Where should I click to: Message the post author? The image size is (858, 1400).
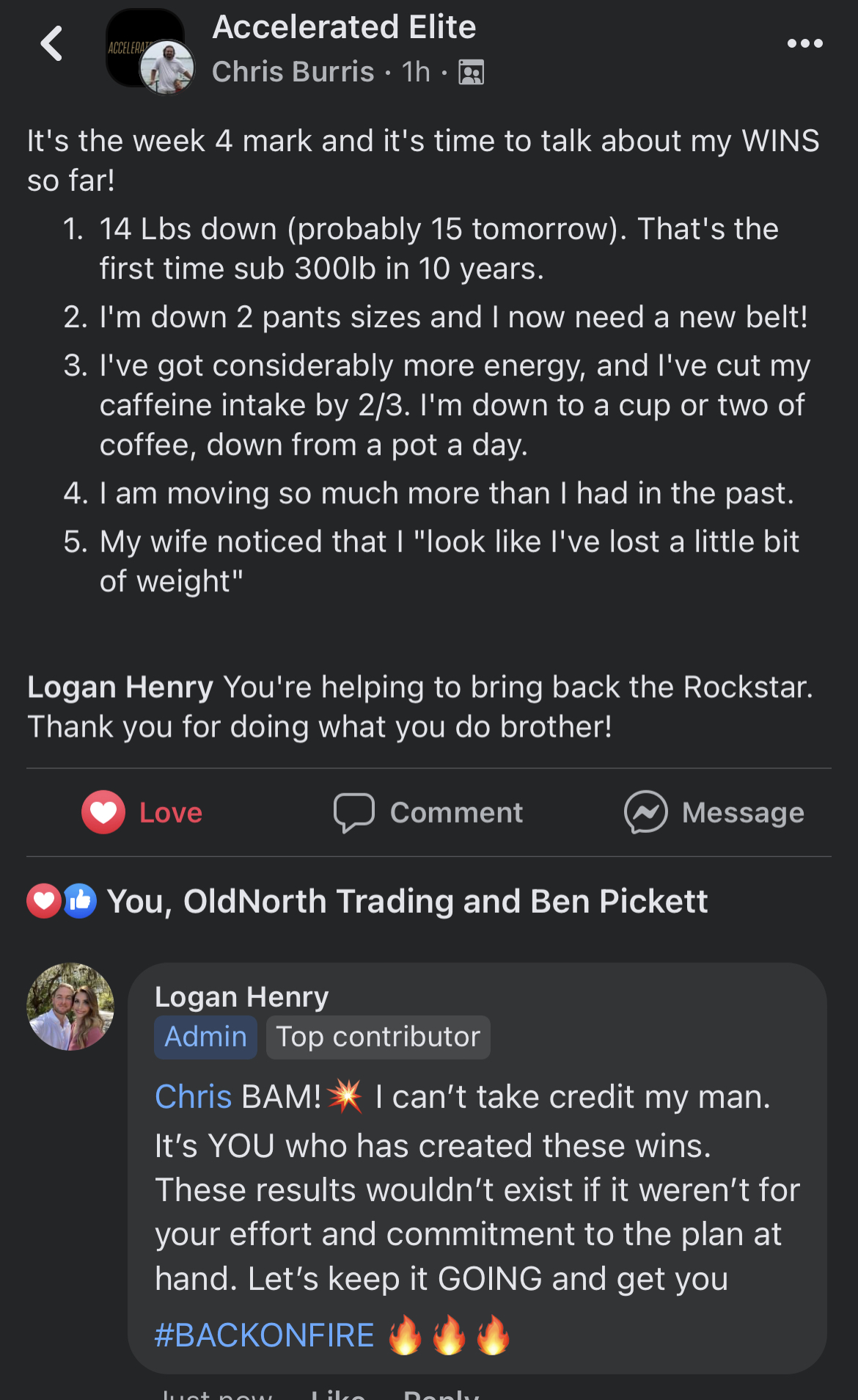click(x=714, y=812)
